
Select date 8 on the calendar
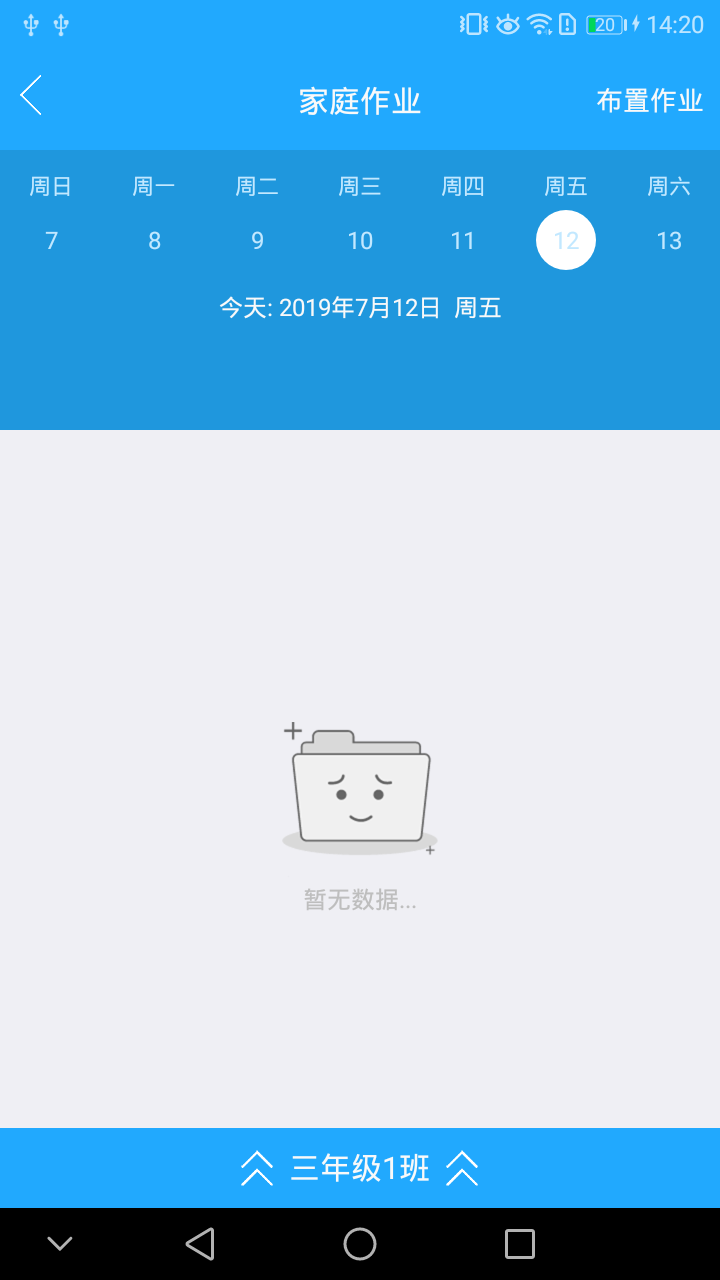154,240
